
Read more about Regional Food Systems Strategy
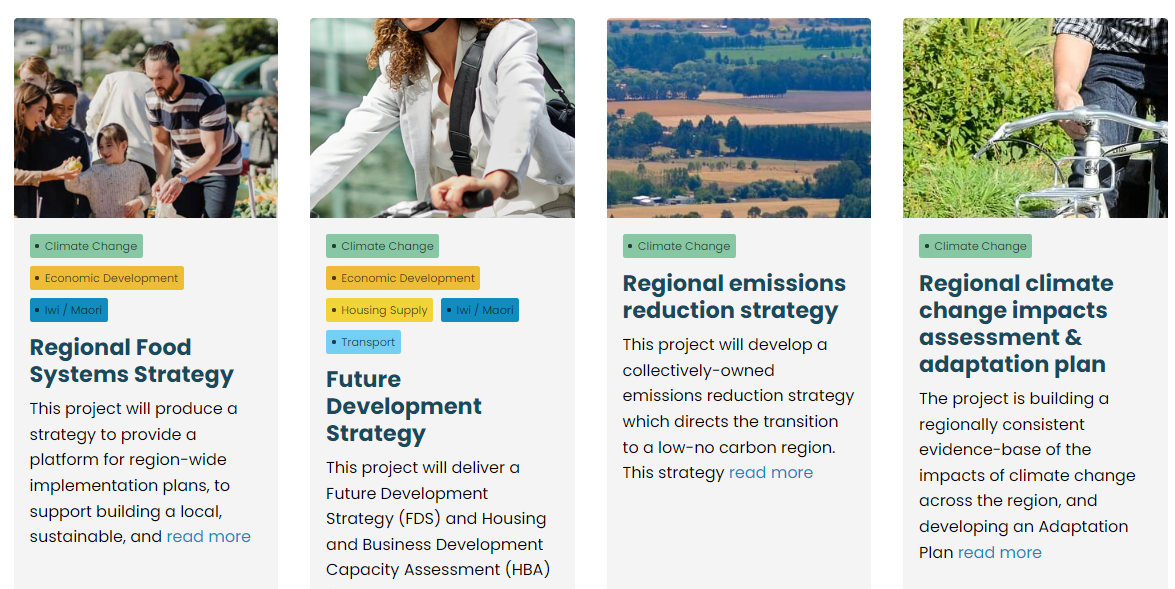[x=208, y=537]
